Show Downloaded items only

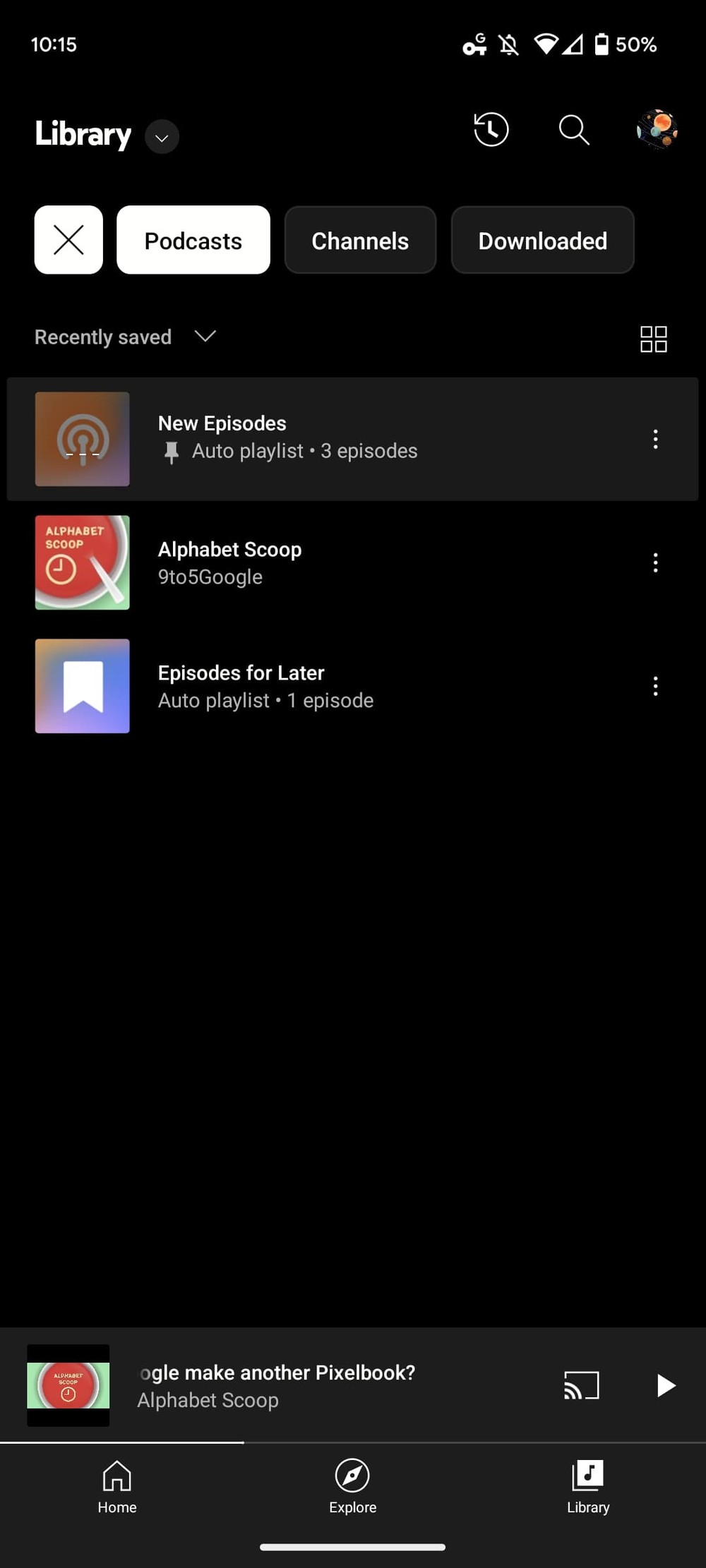(x=542, y=240)
